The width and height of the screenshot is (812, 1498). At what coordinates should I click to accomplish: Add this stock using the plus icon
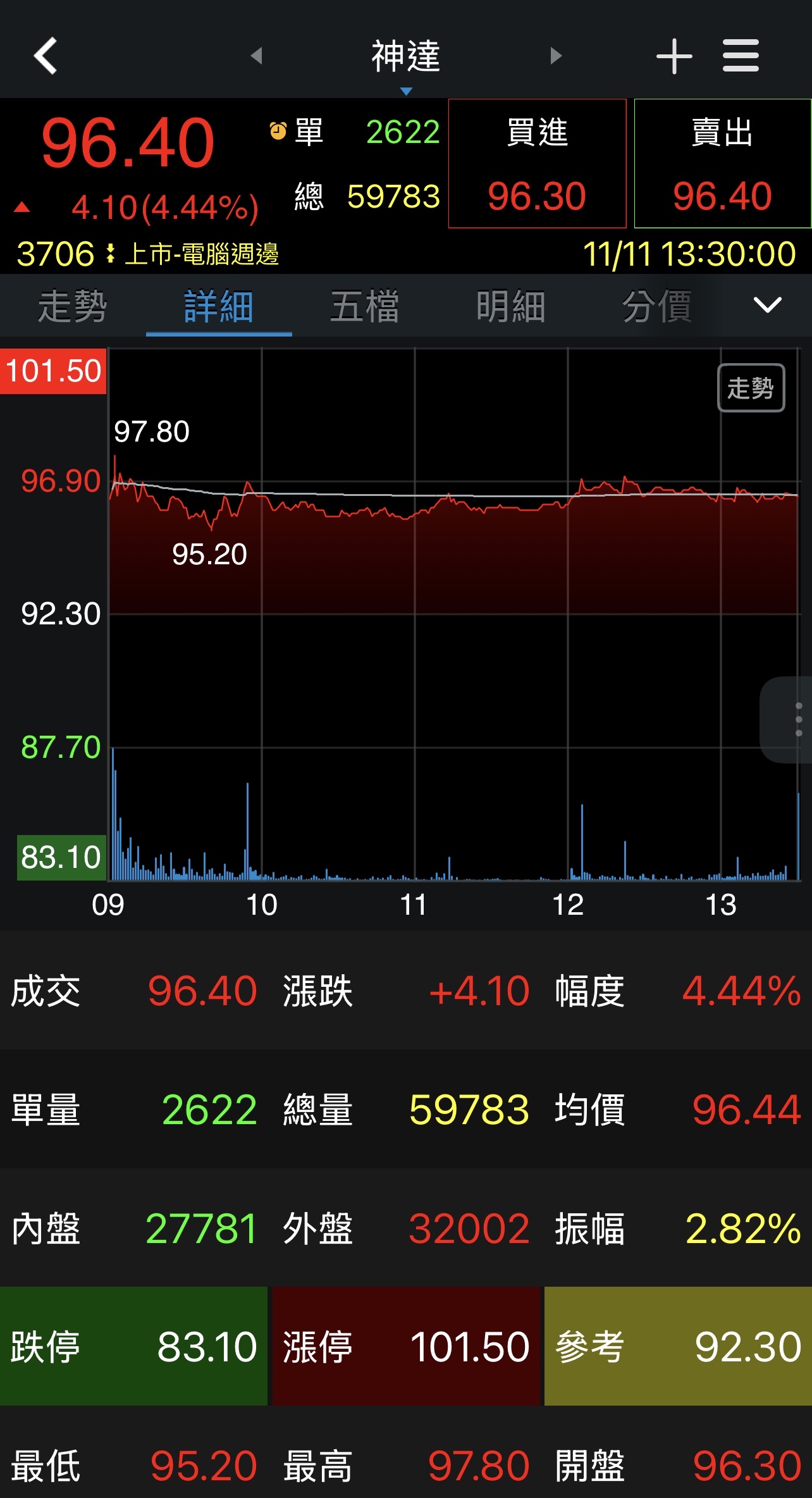point(674,56)
